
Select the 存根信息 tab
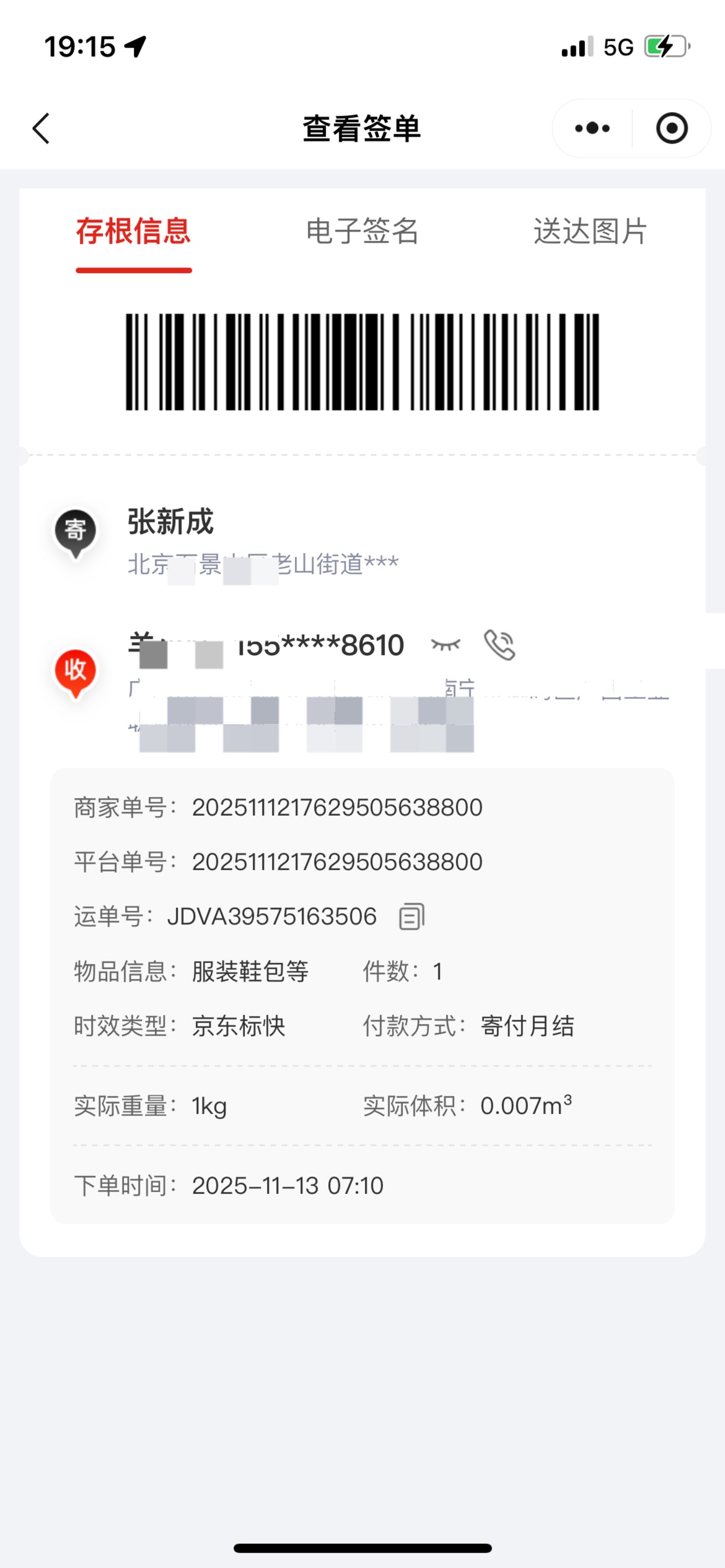tap(133, 232)
